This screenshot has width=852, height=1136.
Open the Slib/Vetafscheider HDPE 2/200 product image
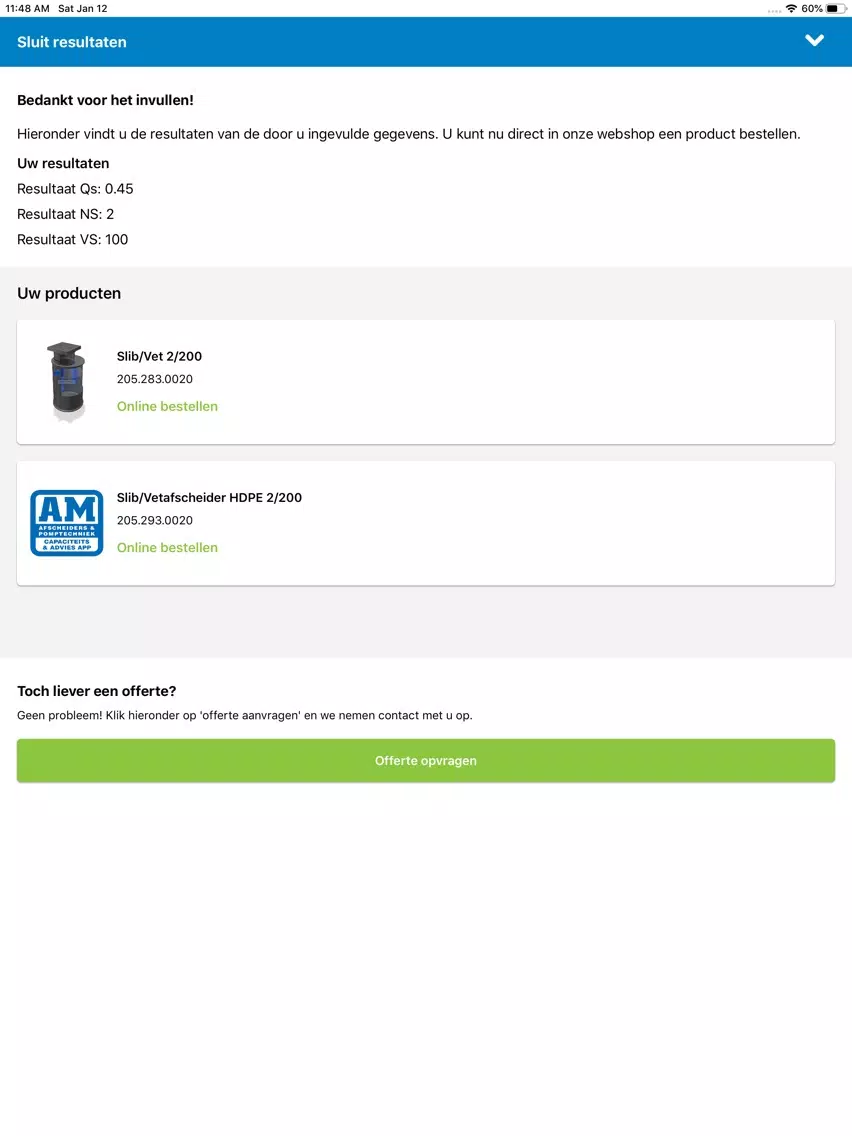67,523
